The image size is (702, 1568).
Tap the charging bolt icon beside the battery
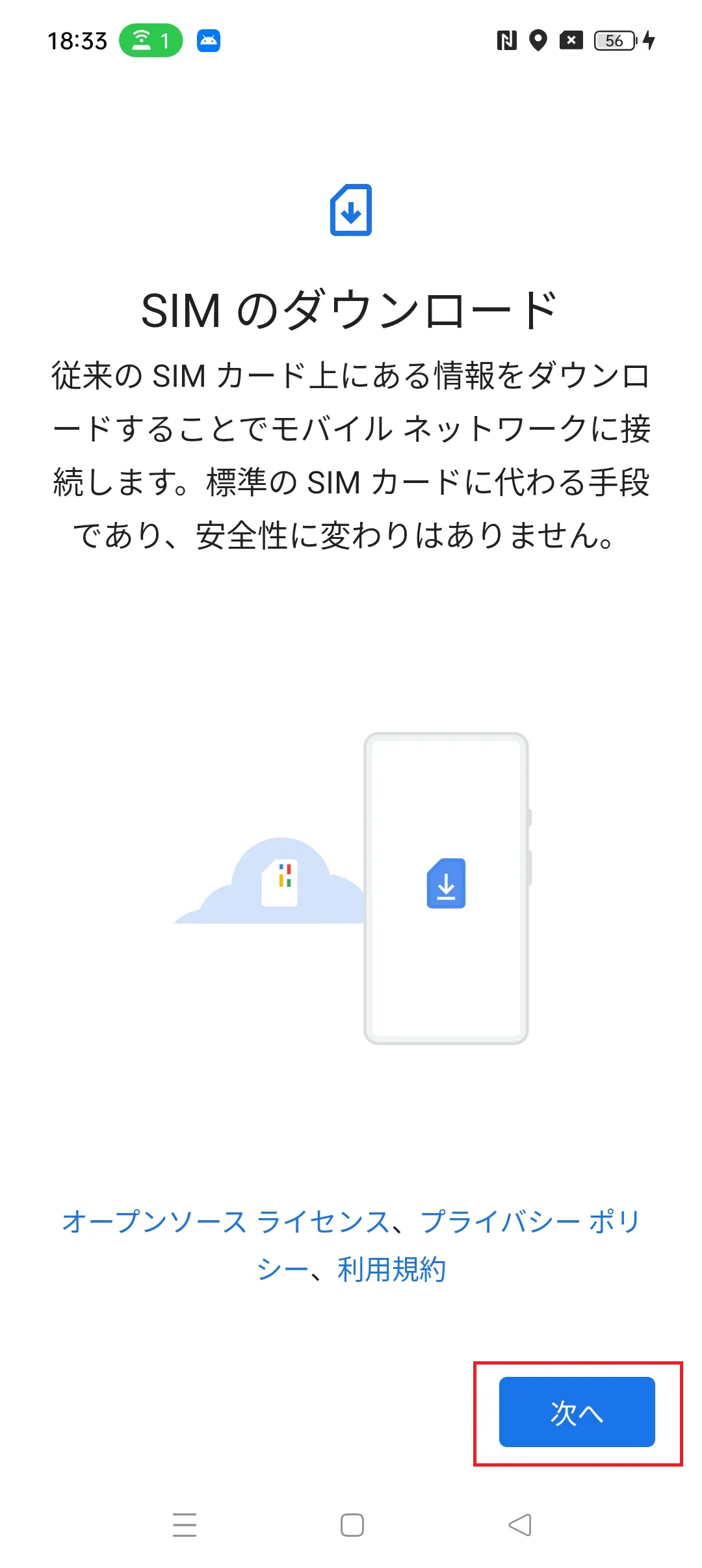(x=648, y=41)
